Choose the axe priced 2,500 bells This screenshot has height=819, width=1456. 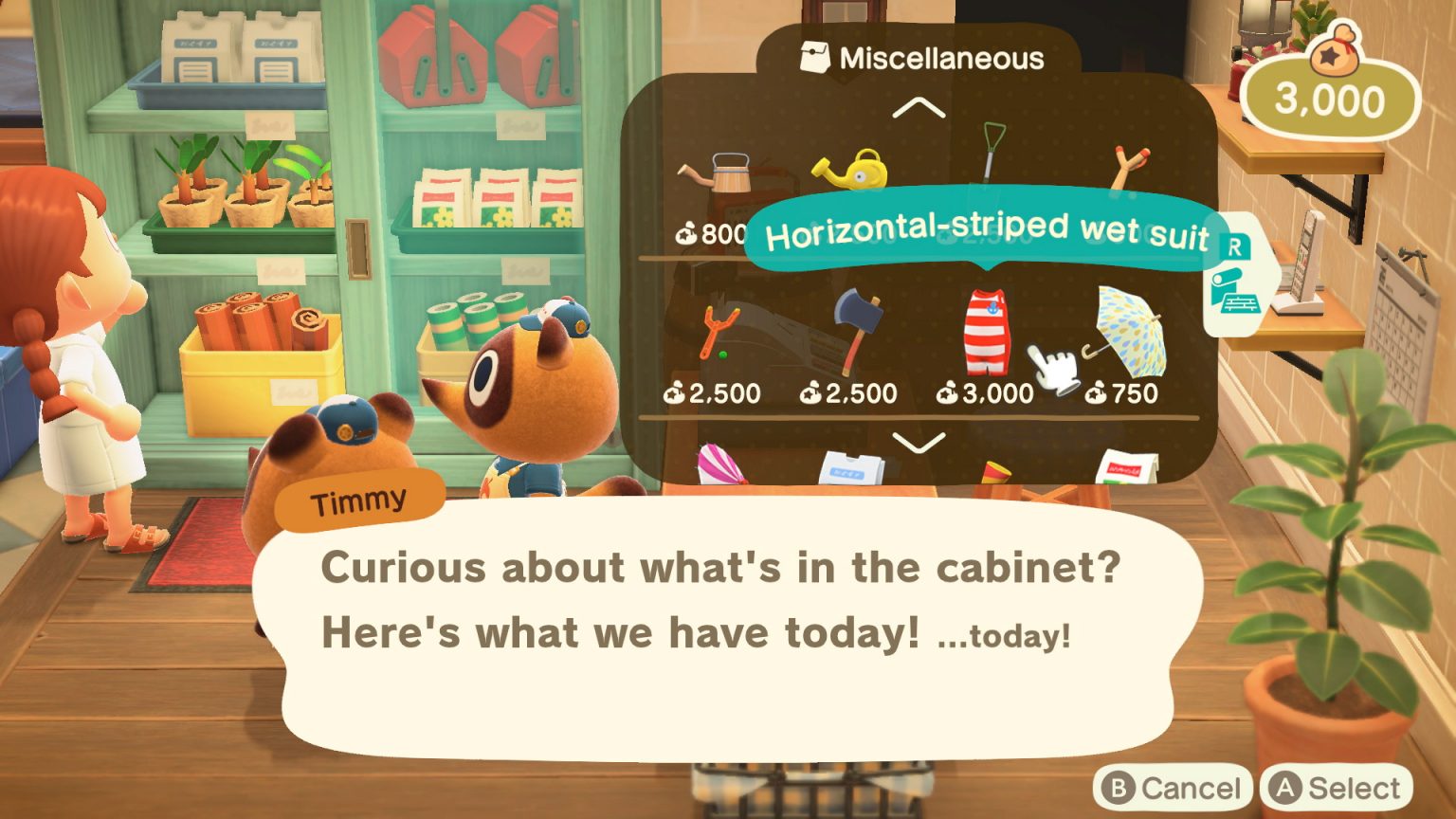(x=855, y=330)
